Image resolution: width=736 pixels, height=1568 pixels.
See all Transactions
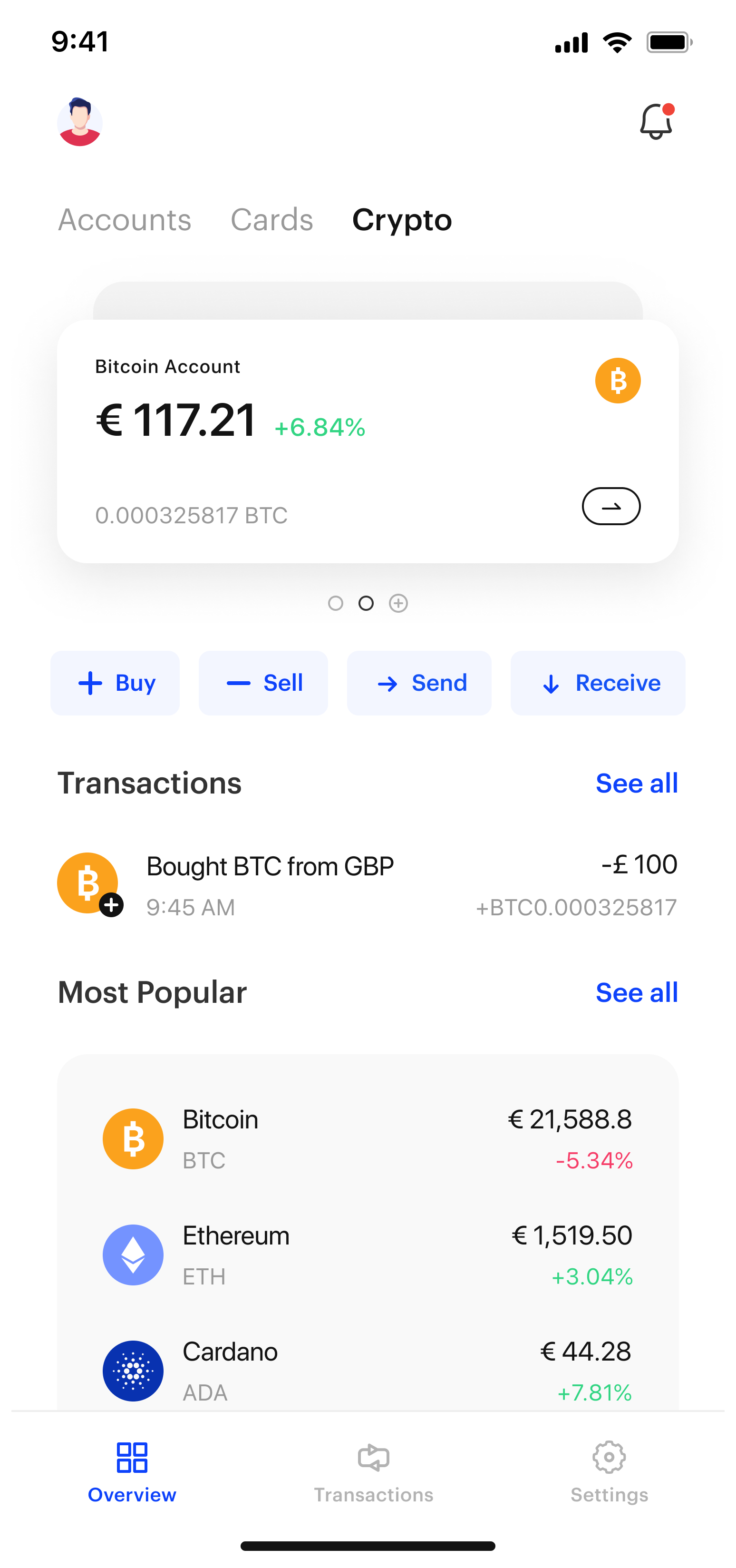click(x=636, y=783)
